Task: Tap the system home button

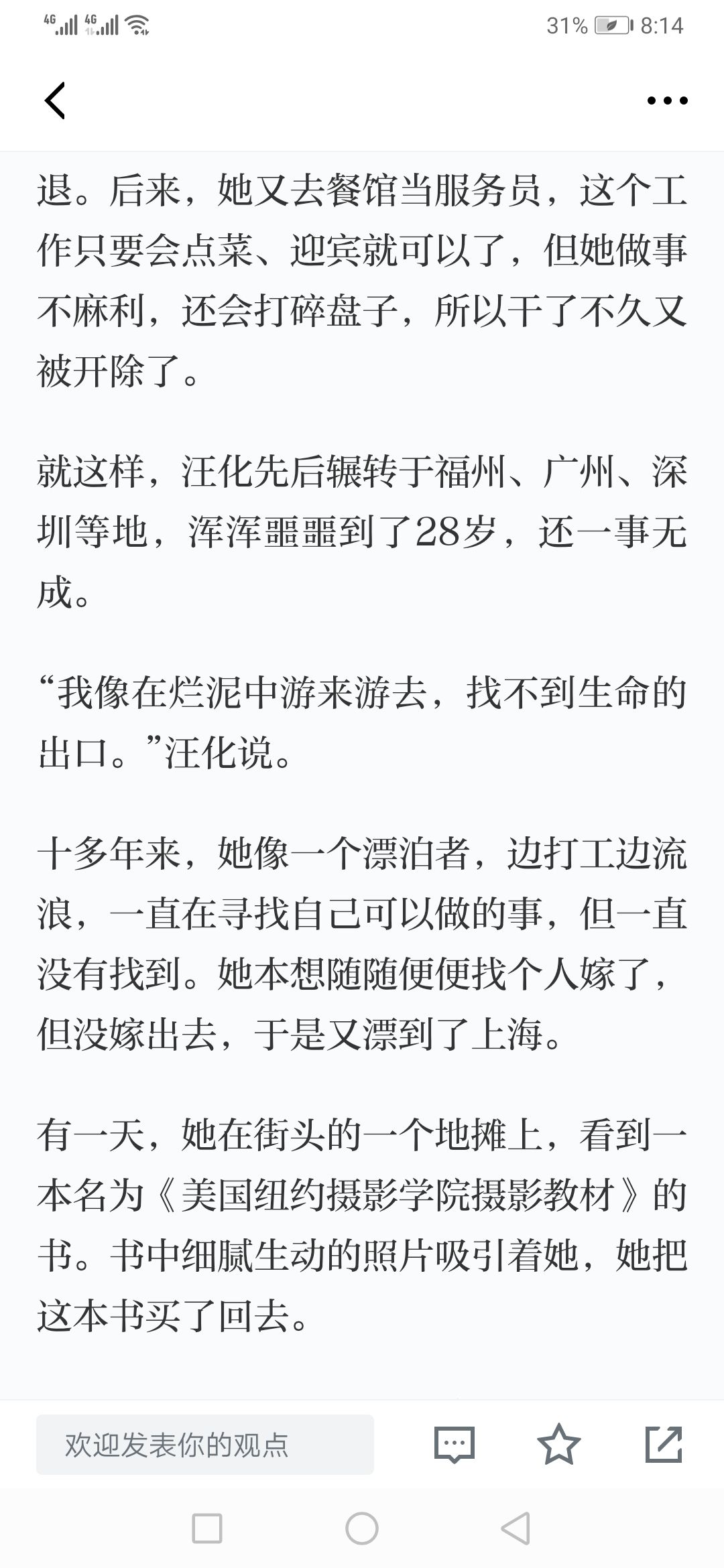Action: (x=362, y=1529)
